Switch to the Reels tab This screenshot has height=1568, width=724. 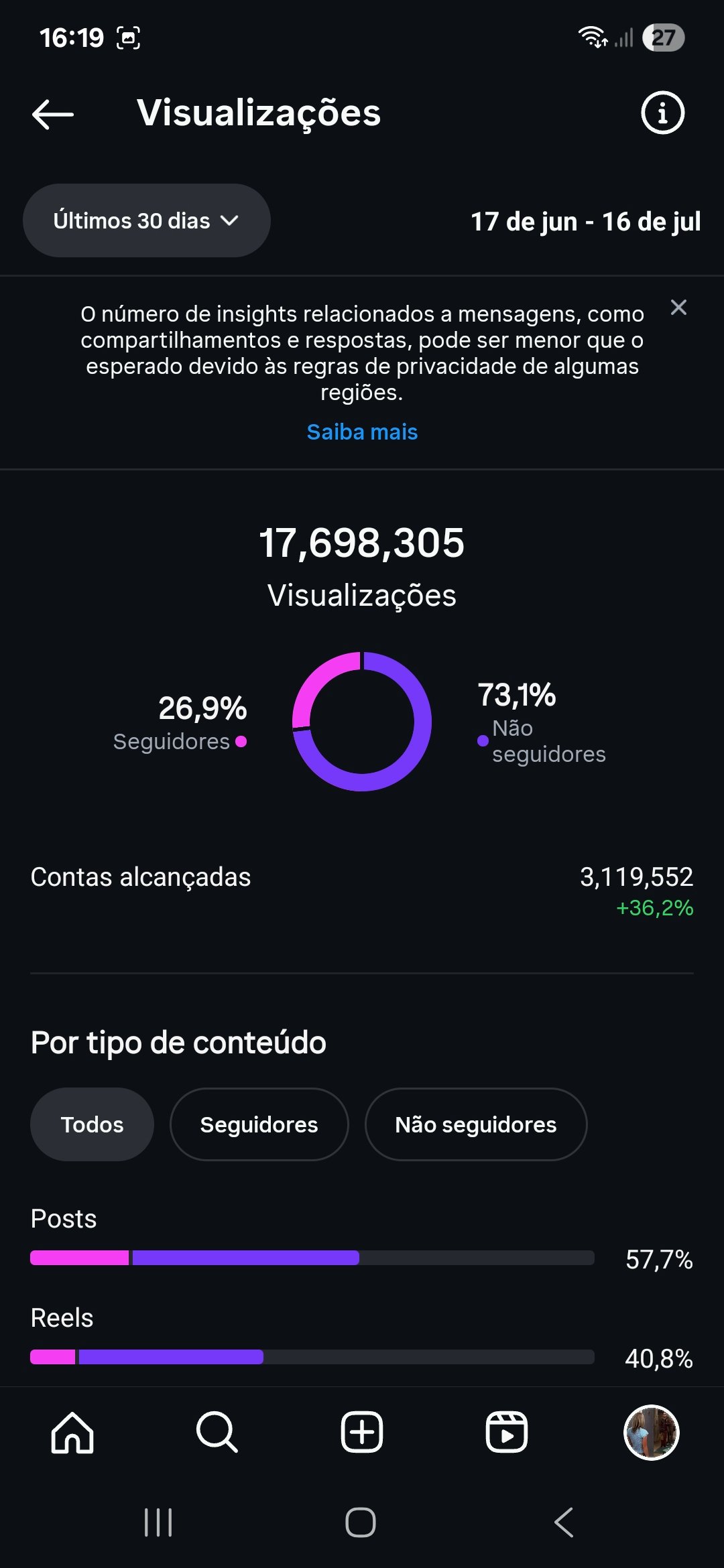506,1433
